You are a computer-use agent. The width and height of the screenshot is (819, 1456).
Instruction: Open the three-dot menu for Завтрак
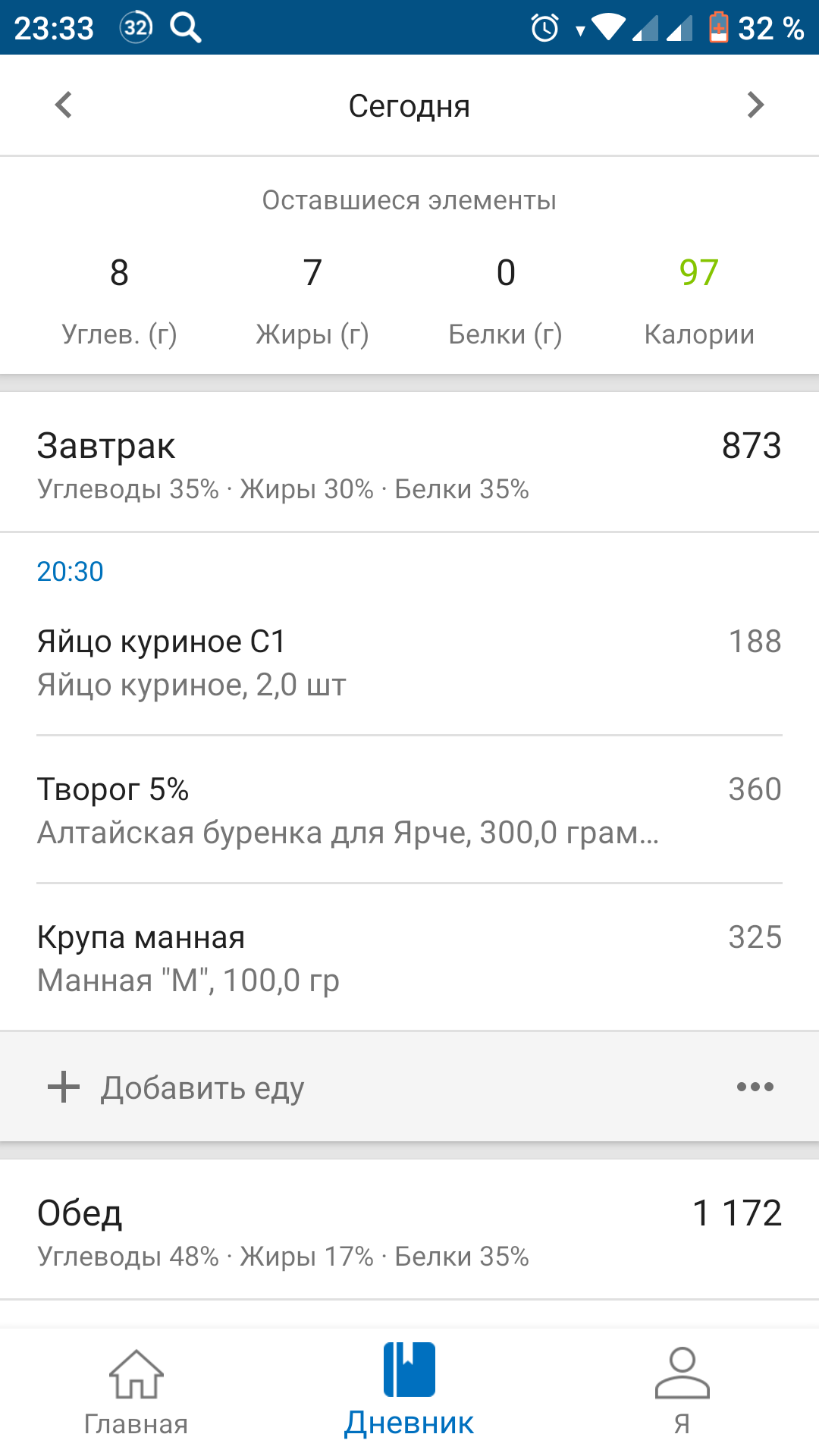[x=753, y=1087]
